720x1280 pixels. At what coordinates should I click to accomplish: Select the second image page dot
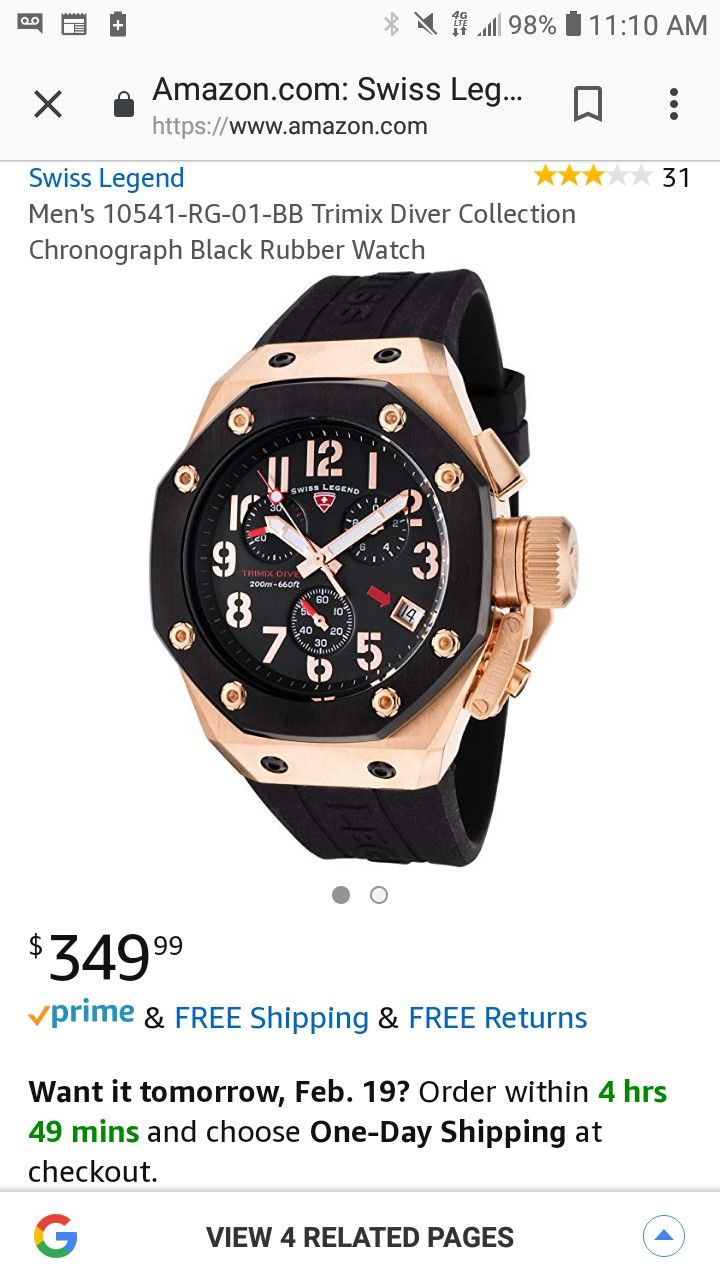pyautogui.click(x=379, y=895)
